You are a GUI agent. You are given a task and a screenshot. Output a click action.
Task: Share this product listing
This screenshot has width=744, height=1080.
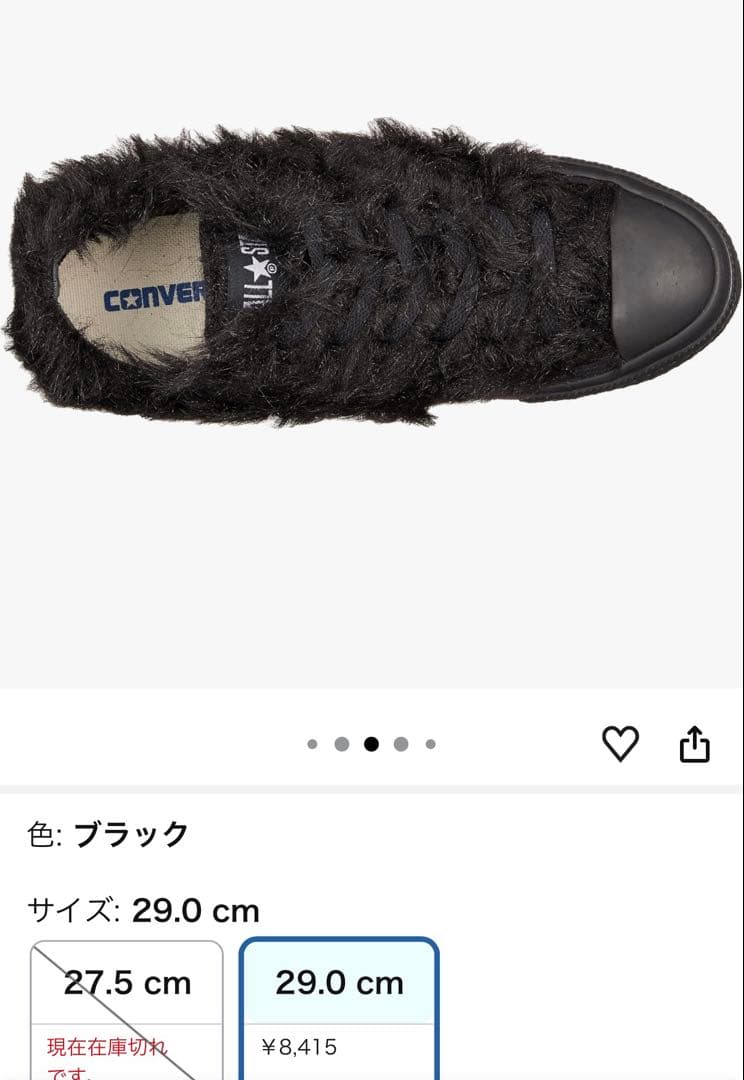(694, 744)
